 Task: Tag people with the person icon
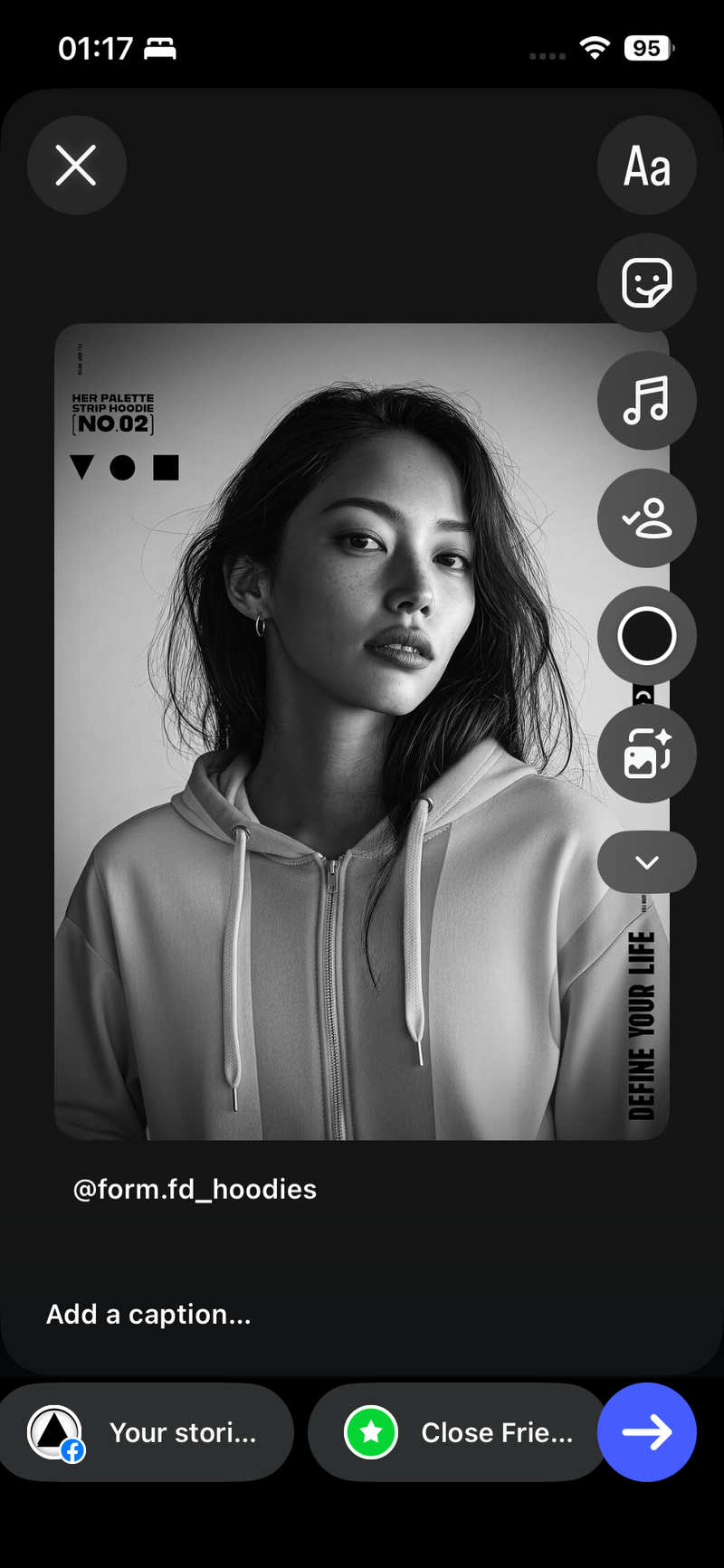click(x=646, y=518)
